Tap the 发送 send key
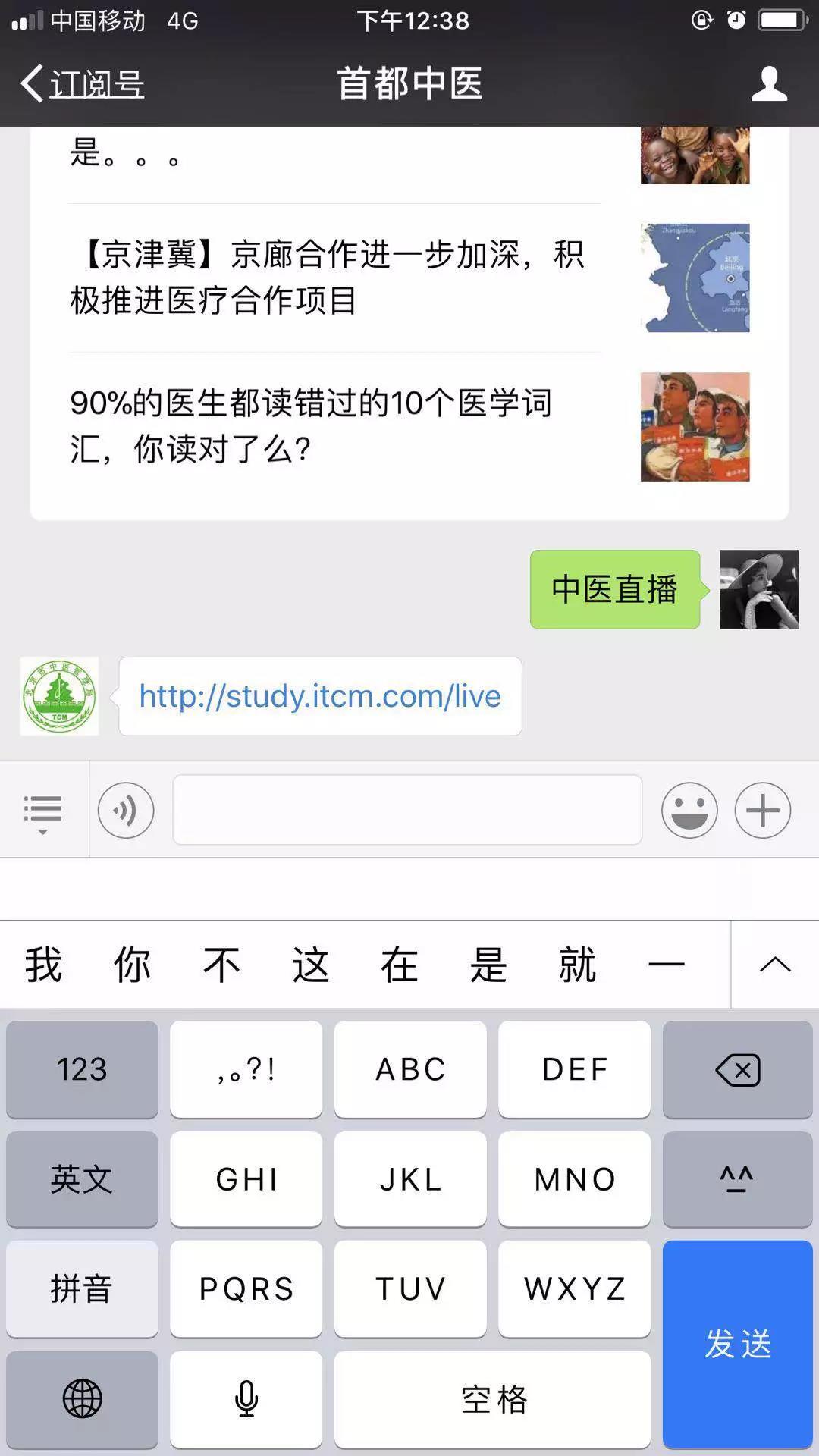819x1456 pixels. pyautogui.click(x=737, y=1344)
